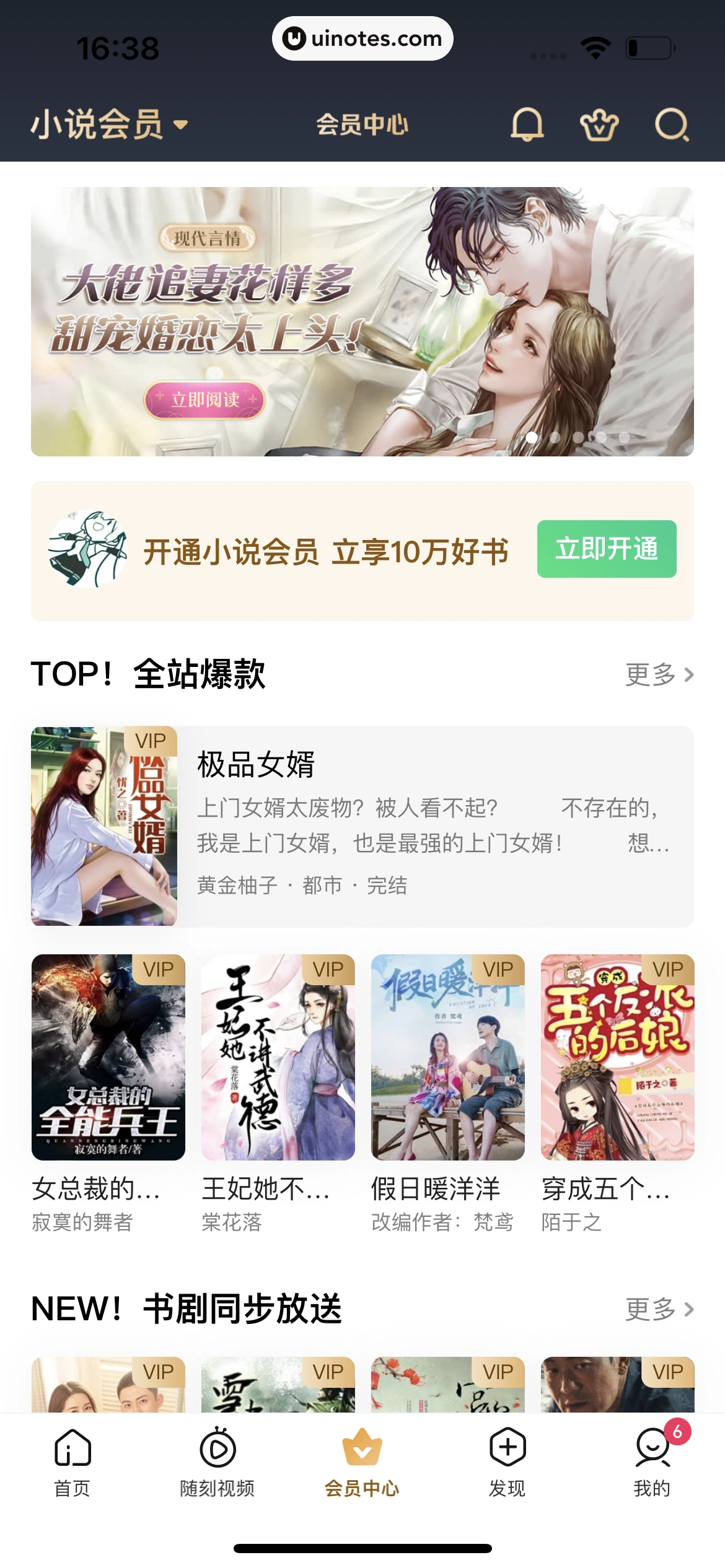725x1568 pixels.
Task: Open the novel 极品女婿
Action: tap(362, 826)
